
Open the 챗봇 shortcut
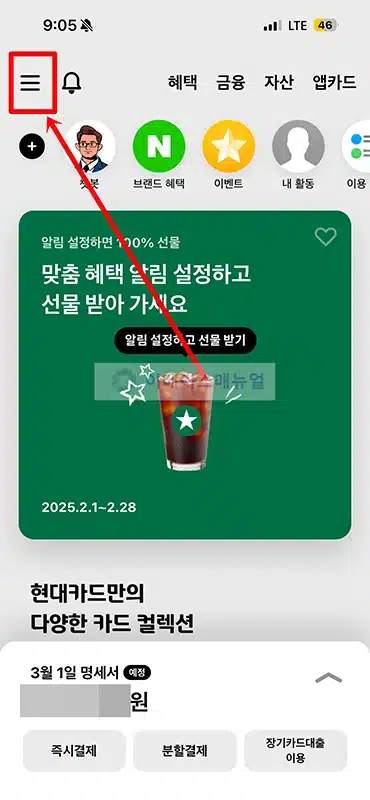click(x=89, y=154)
